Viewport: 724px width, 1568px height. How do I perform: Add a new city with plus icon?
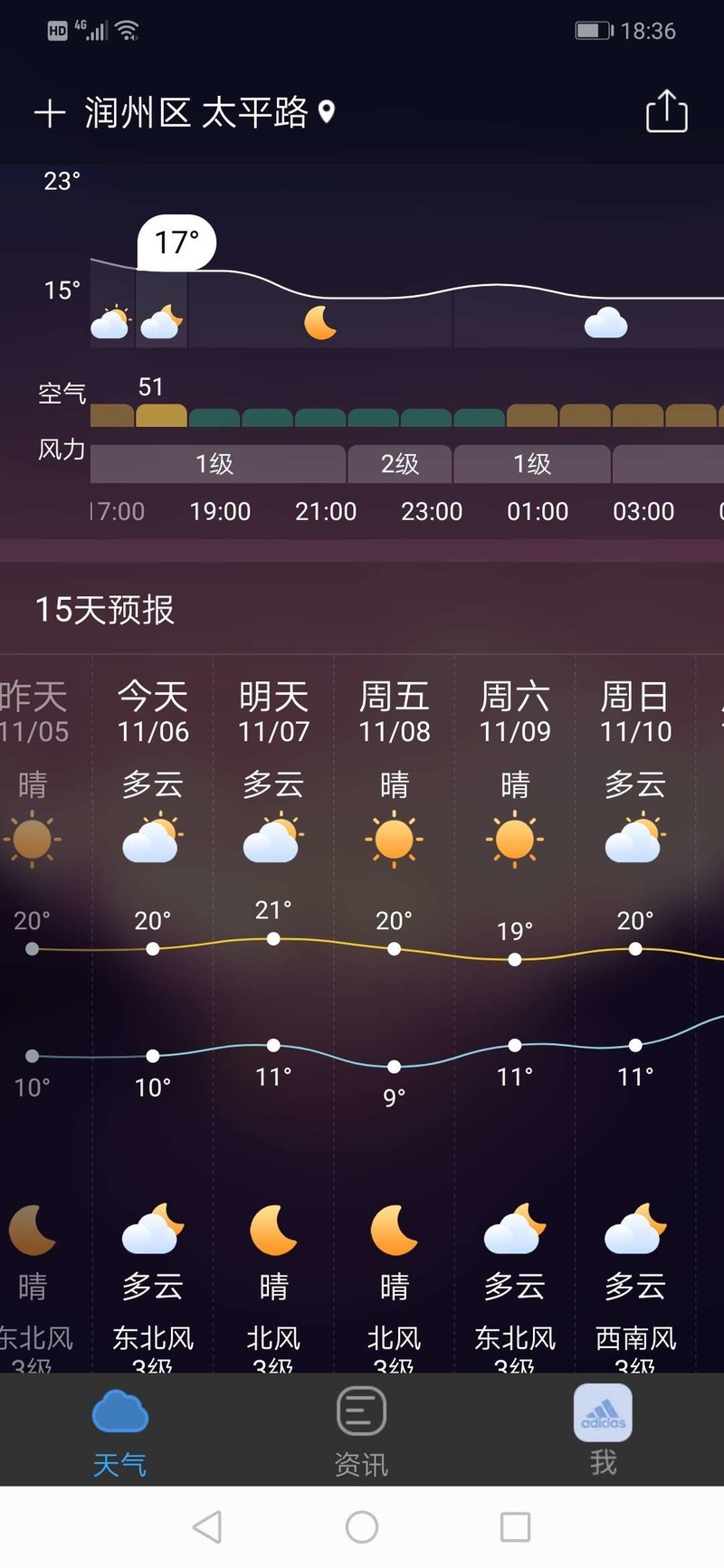(x=50, y=113)
